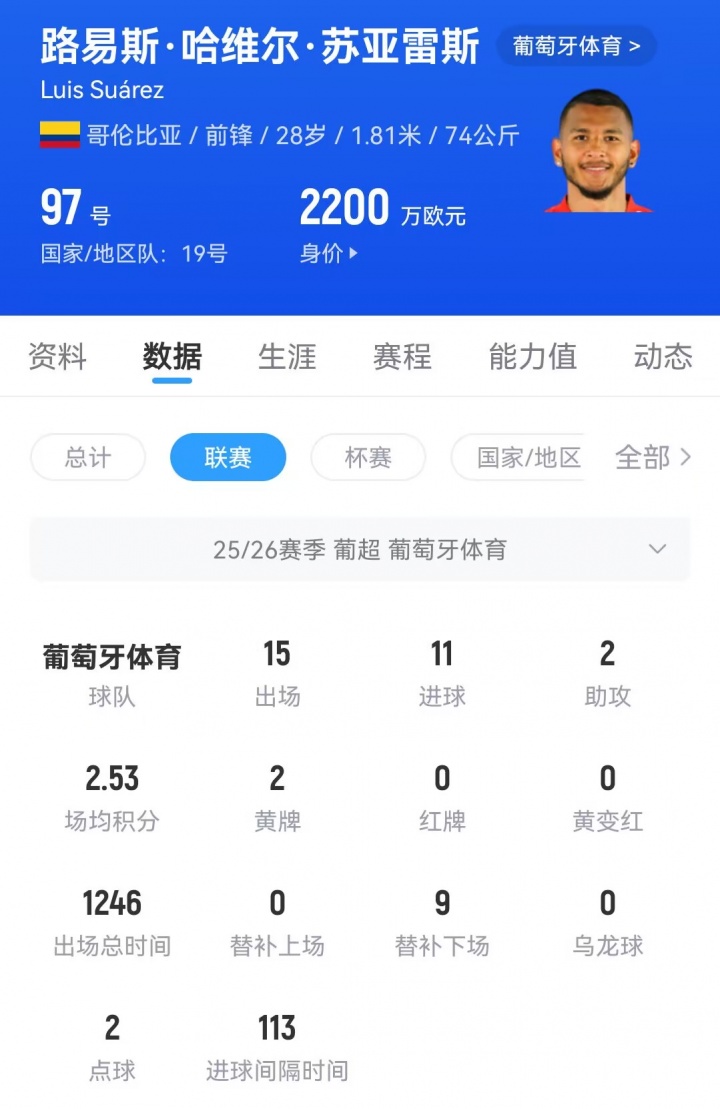Select the 总计 filter chip

(x=88, y=458)
